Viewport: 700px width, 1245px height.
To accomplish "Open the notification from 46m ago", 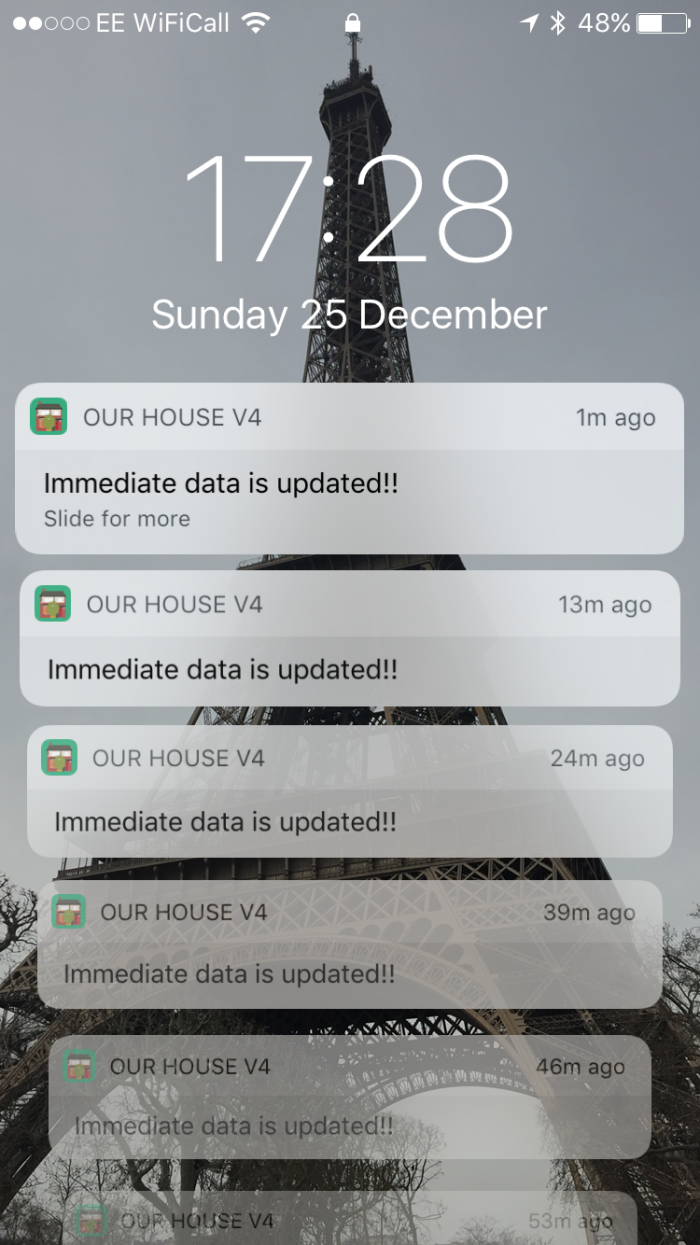I will 349,1097.
